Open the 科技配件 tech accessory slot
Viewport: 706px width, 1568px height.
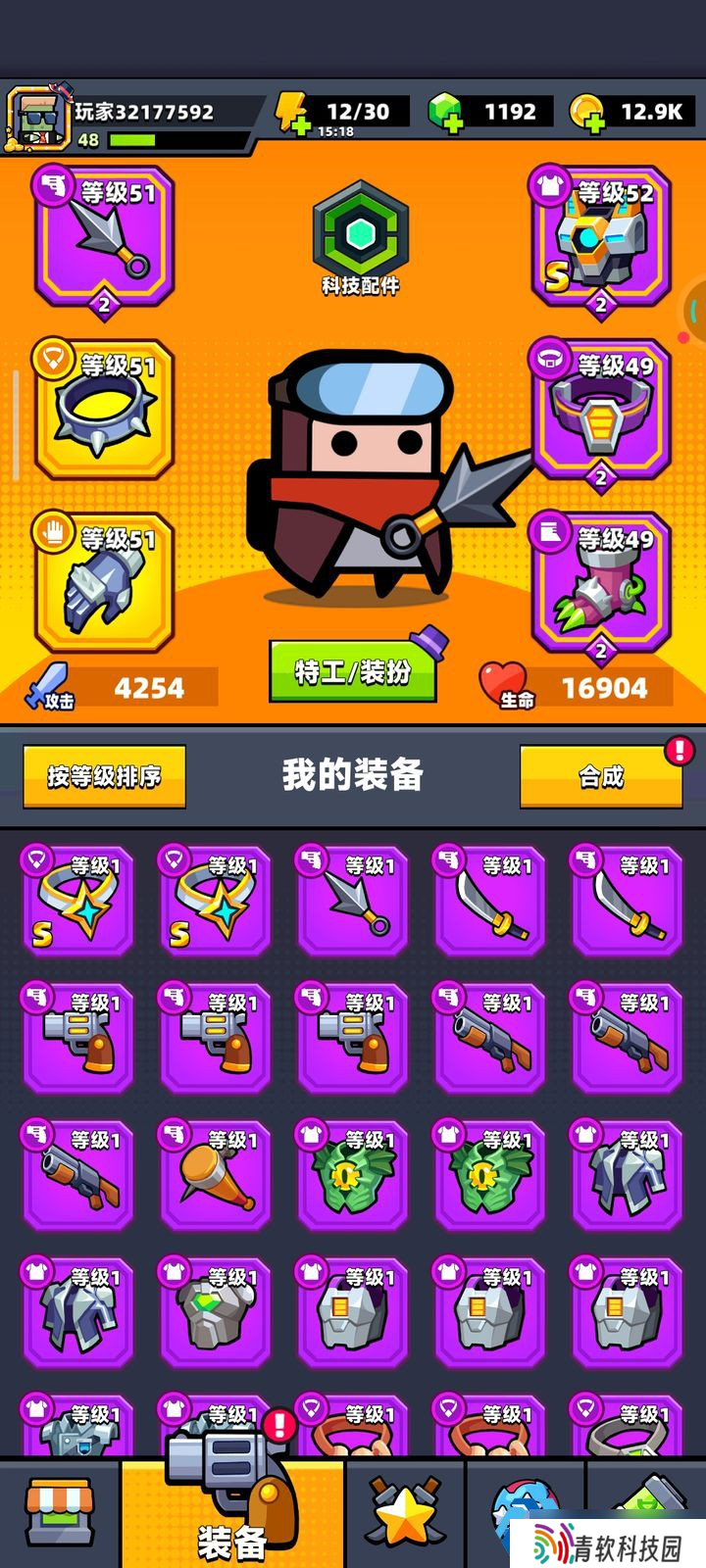coord(360,237)
